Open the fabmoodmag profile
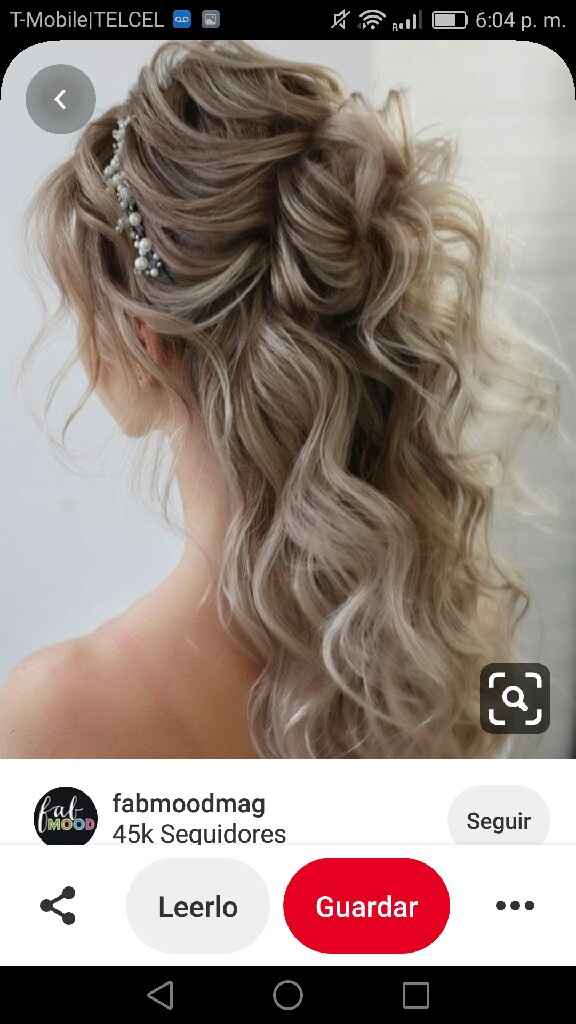The image size is (576, 1024). 189,803
